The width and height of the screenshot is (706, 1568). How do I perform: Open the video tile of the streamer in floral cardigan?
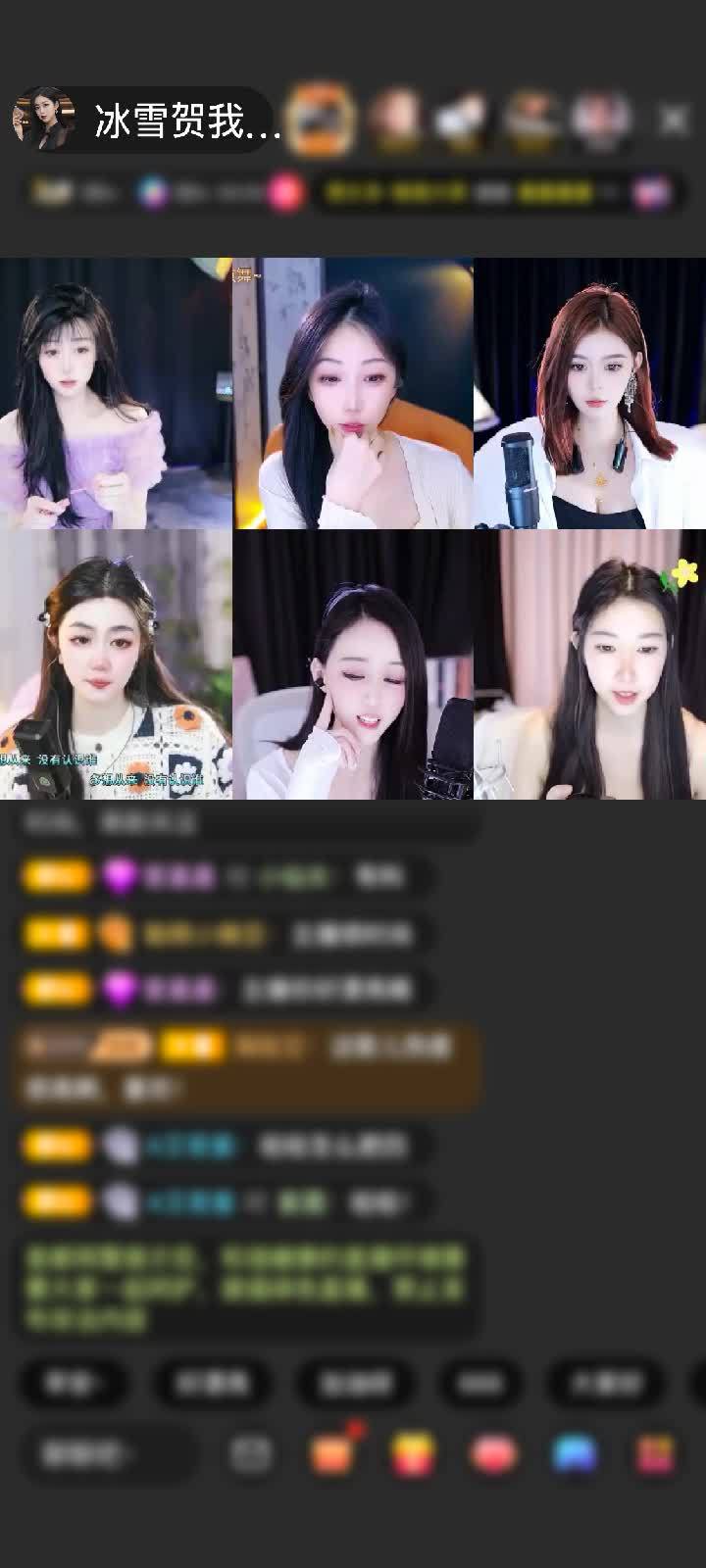pyautogui.click(x=116, y=664)
